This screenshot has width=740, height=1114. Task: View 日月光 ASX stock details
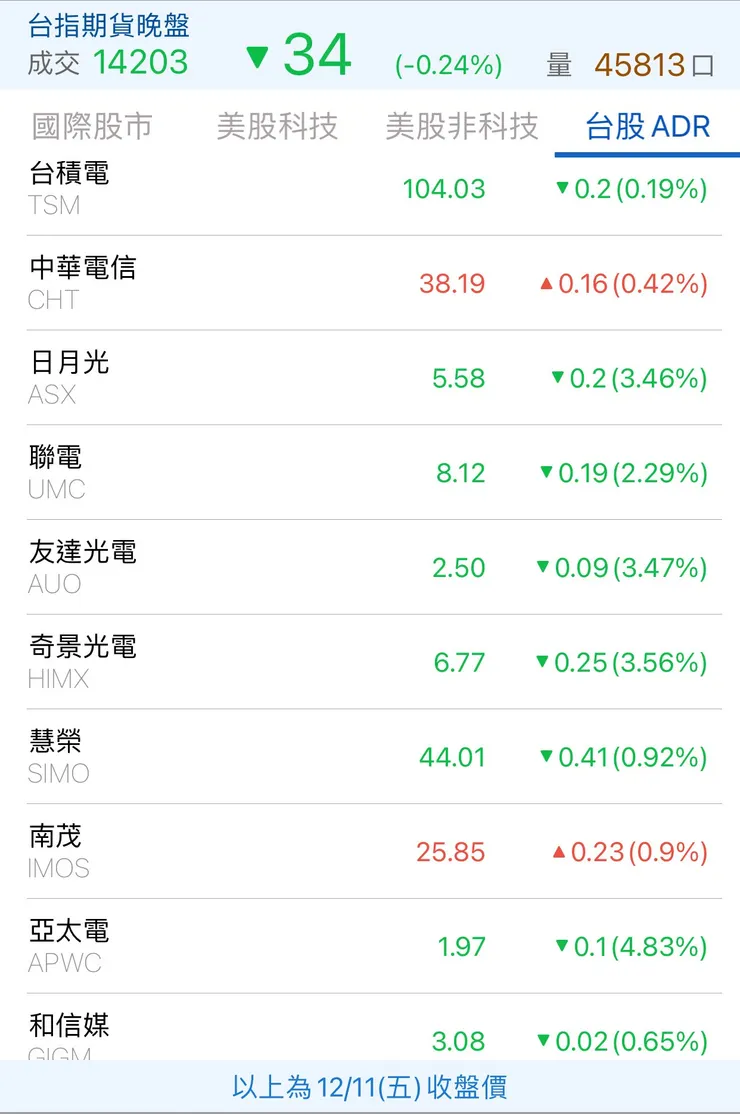pos(370,378)
